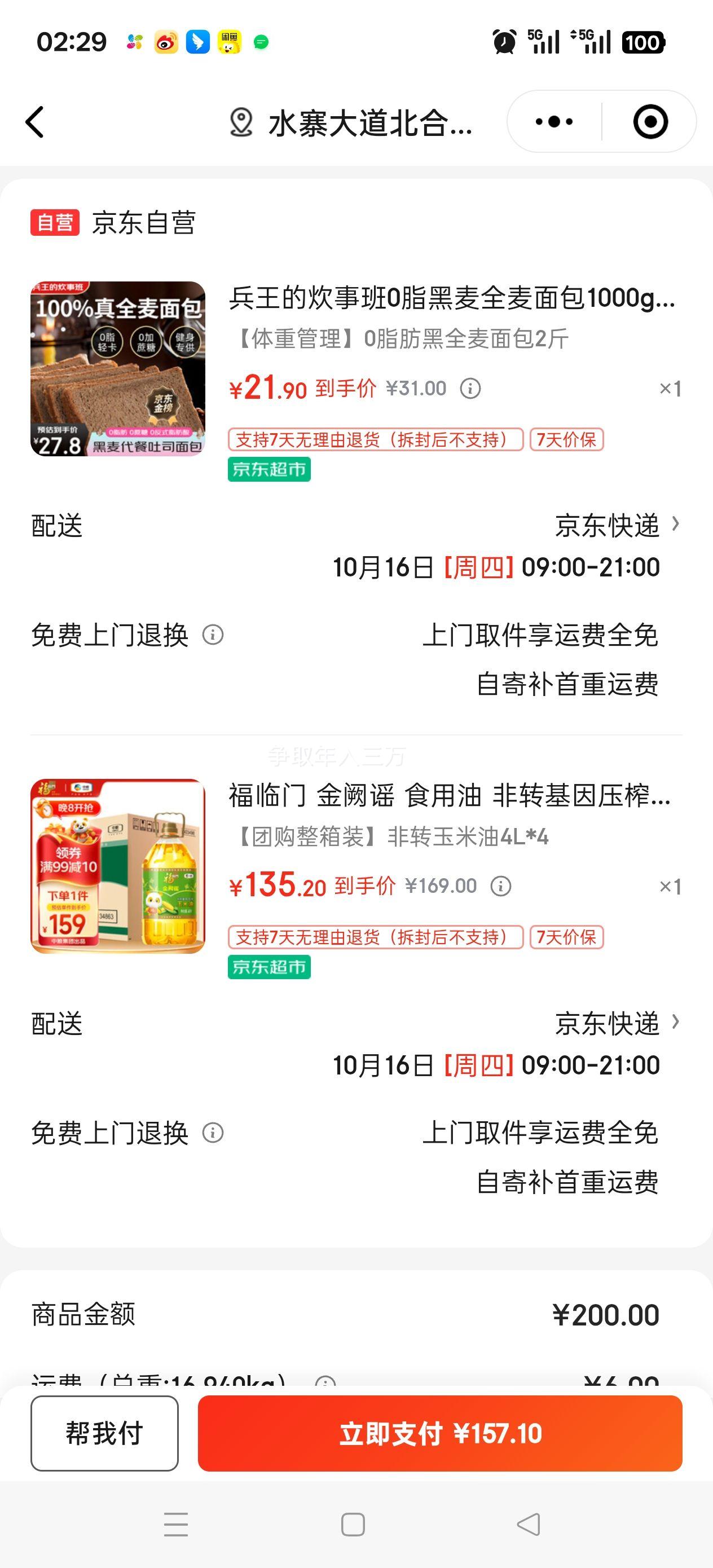Viewport: 713px width, 1568px height.
Task: Open the 兵王的炊事班 bread product image
Action: (118, 368)
